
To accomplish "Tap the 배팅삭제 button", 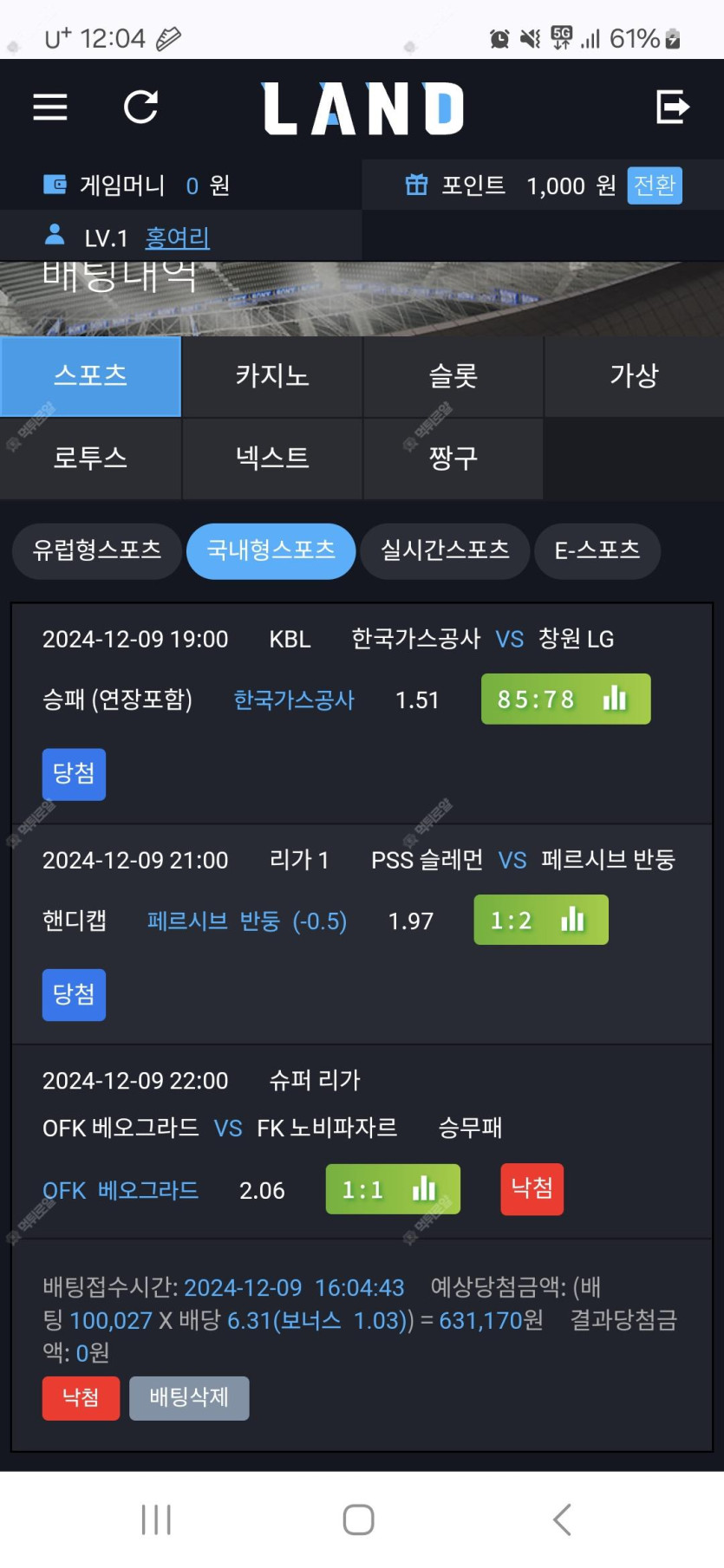I will point(189,1398).
